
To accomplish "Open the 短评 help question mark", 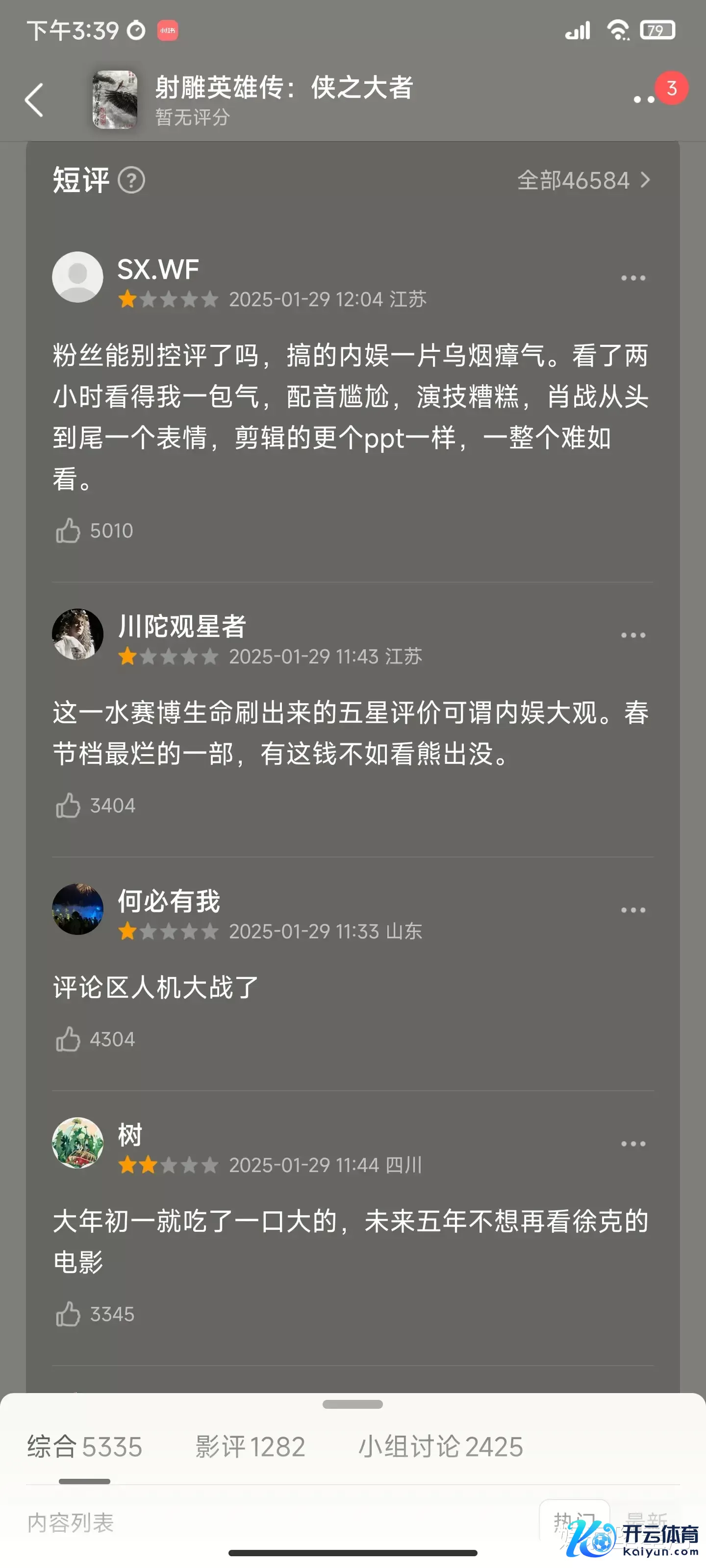I will tap(131, 180).
